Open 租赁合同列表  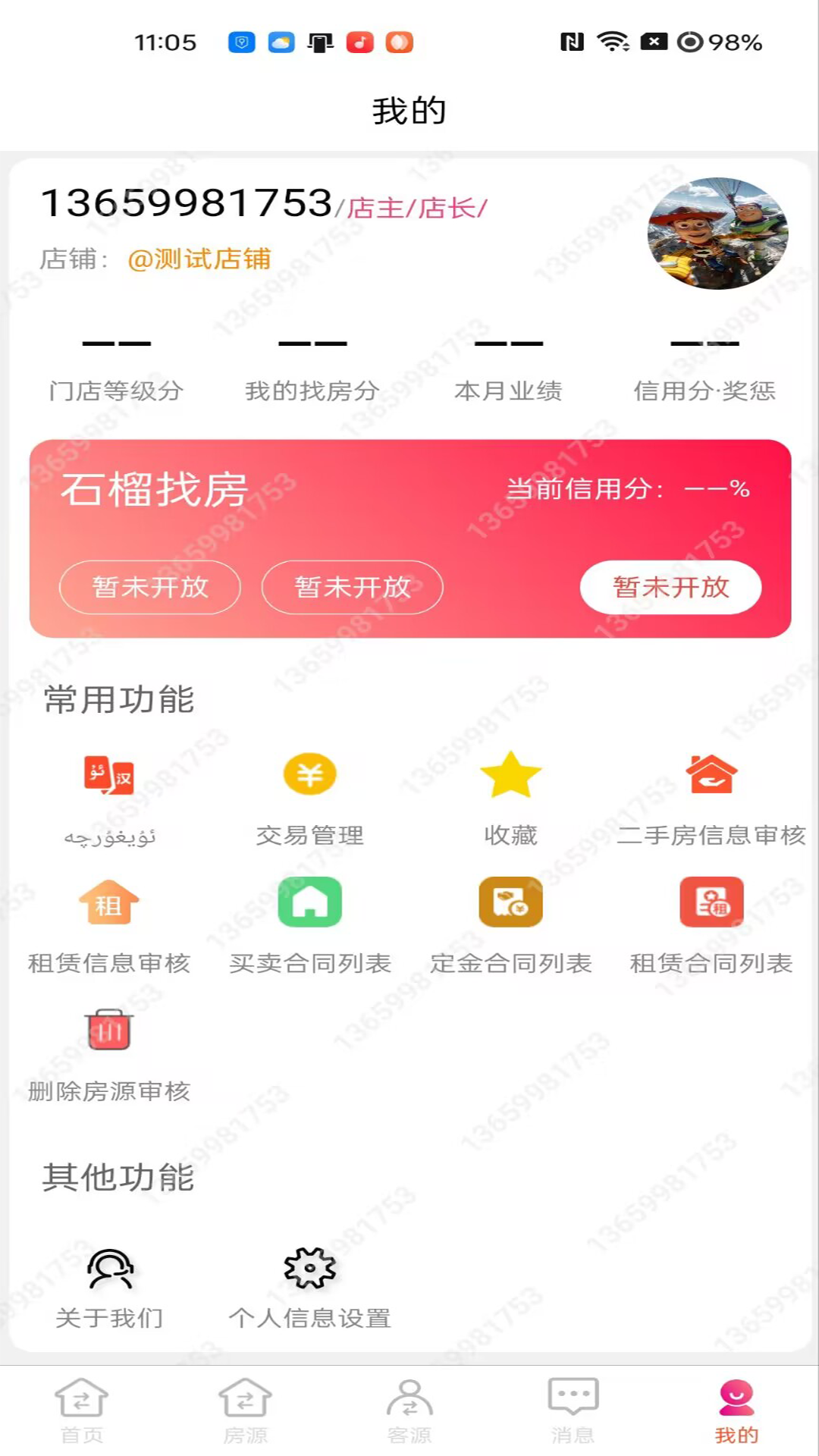click(x=711, y=926)
